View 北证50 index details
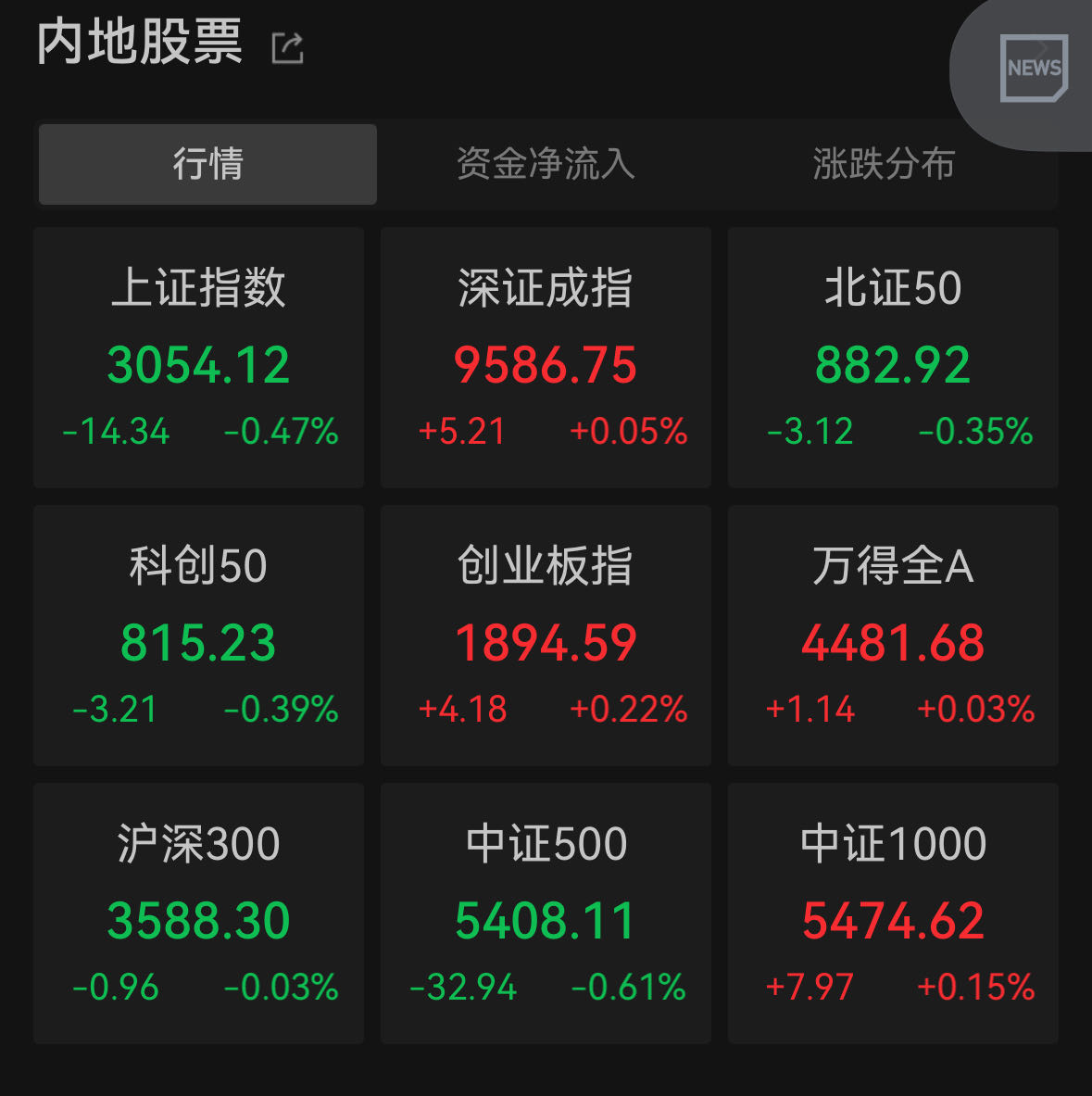 893,358
